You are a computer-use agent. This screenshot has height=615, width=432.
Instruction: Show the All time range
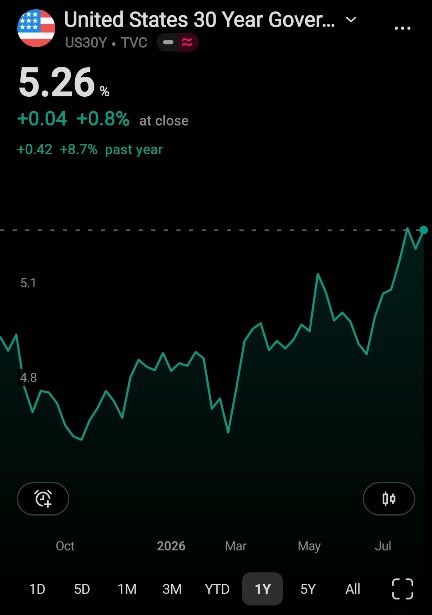coord(353,589)
